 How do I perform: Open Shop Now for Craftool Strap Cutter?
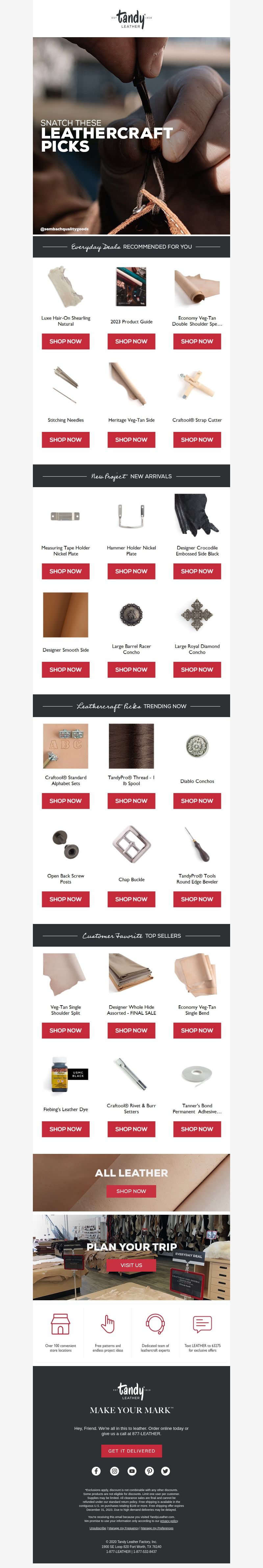(197, 439)
